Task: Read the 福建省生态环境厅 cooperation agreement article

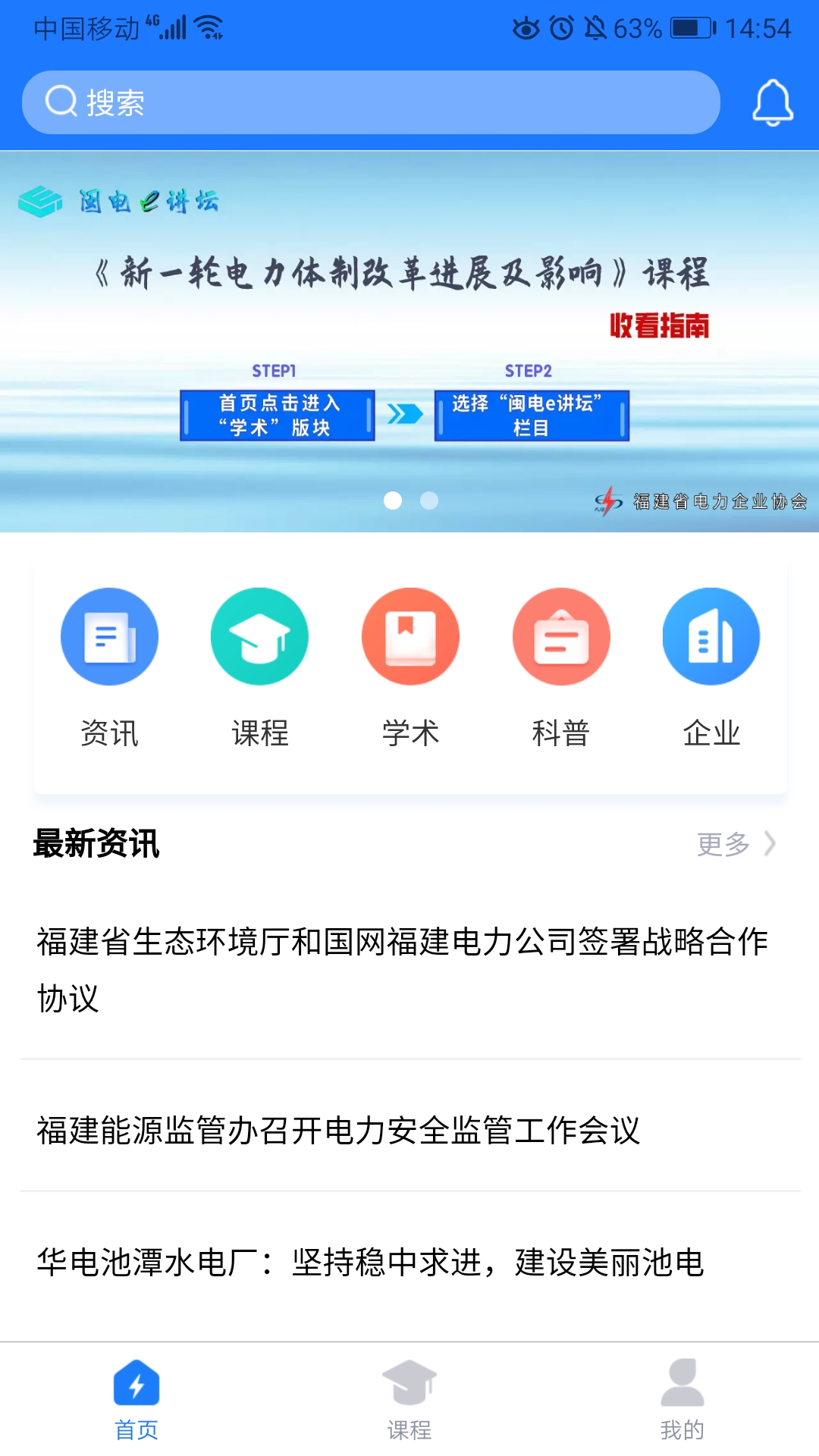Action: [402, 969]
